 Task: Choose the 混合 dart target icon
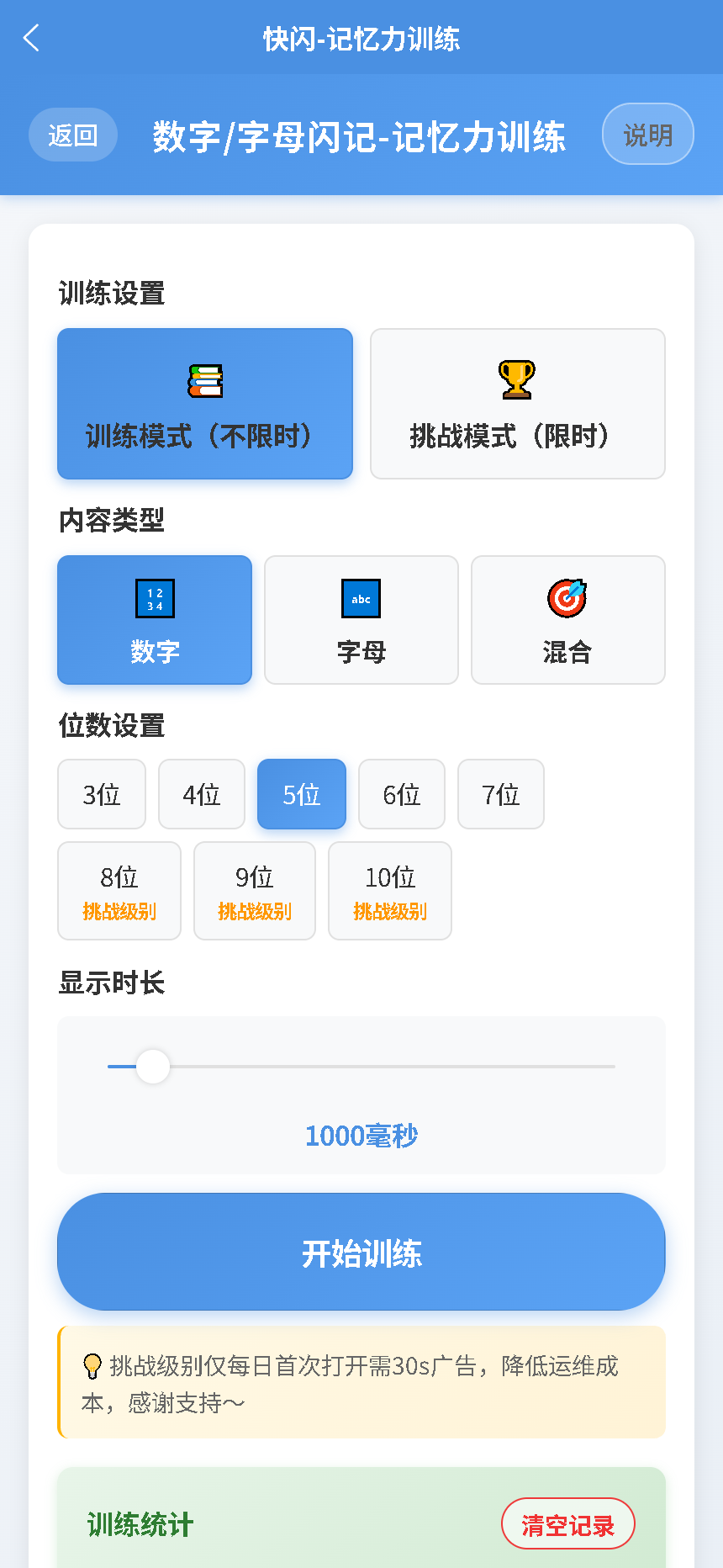(567, 598)
